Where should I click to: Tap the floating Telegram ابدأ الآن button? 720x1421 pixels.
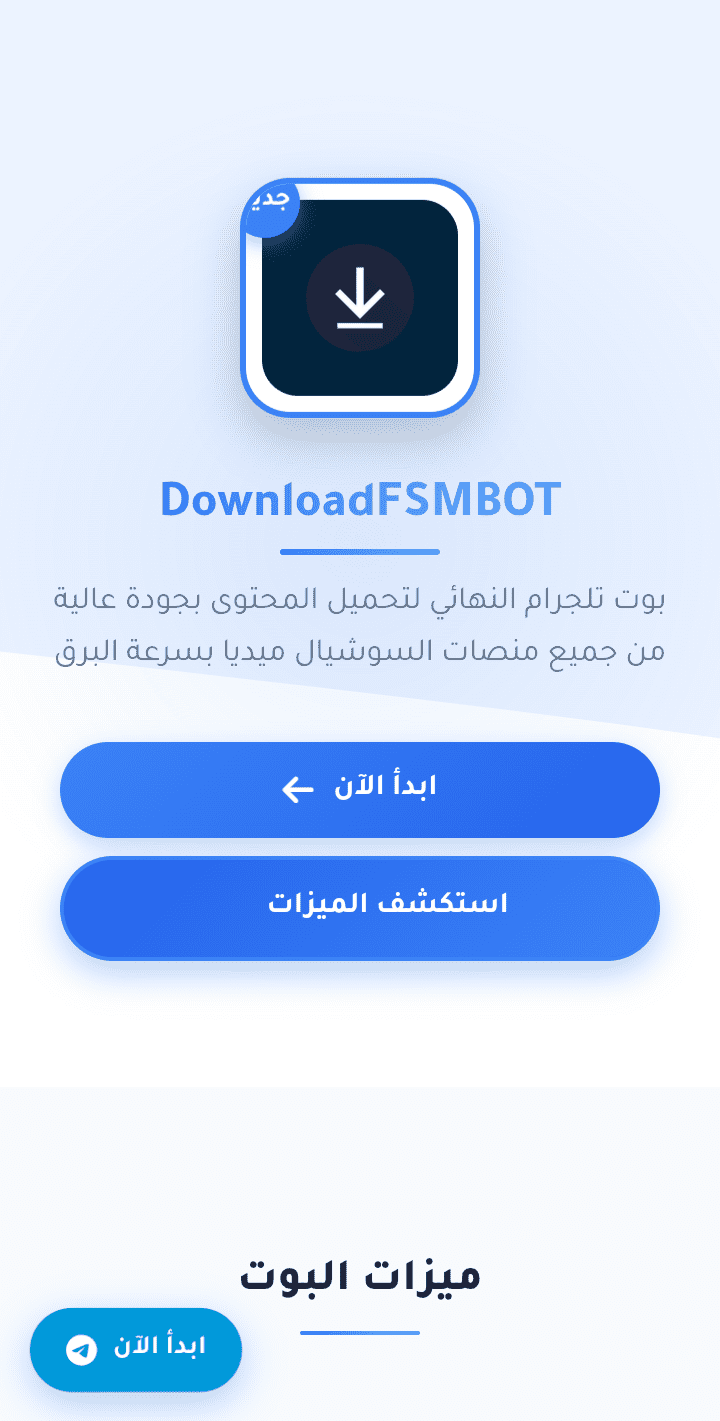(136, 1349)
